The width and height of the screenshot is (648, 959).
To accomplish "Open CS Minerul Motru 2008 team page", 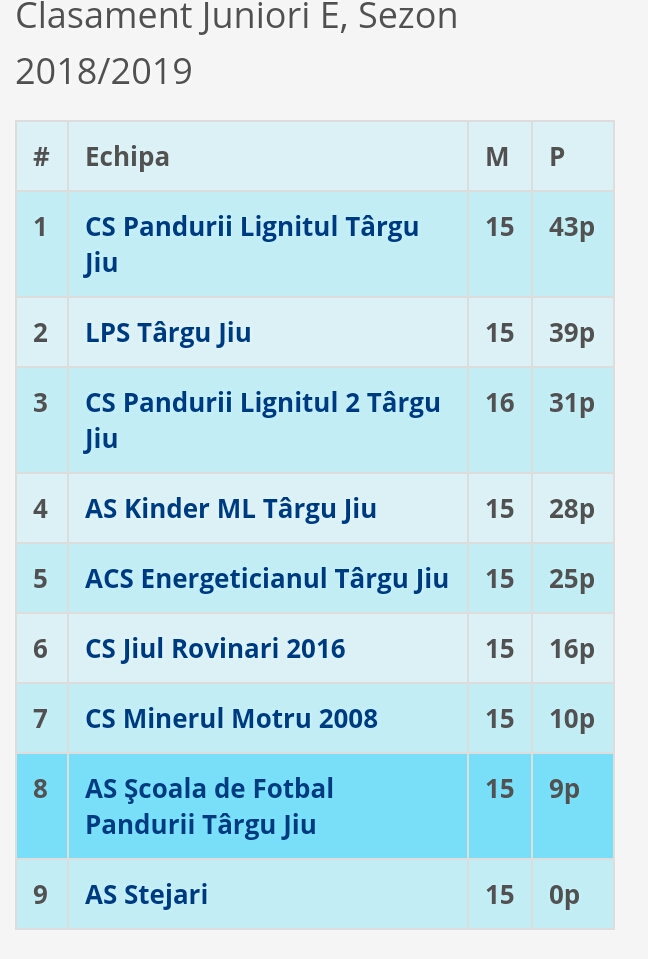I will pos(231,719).
